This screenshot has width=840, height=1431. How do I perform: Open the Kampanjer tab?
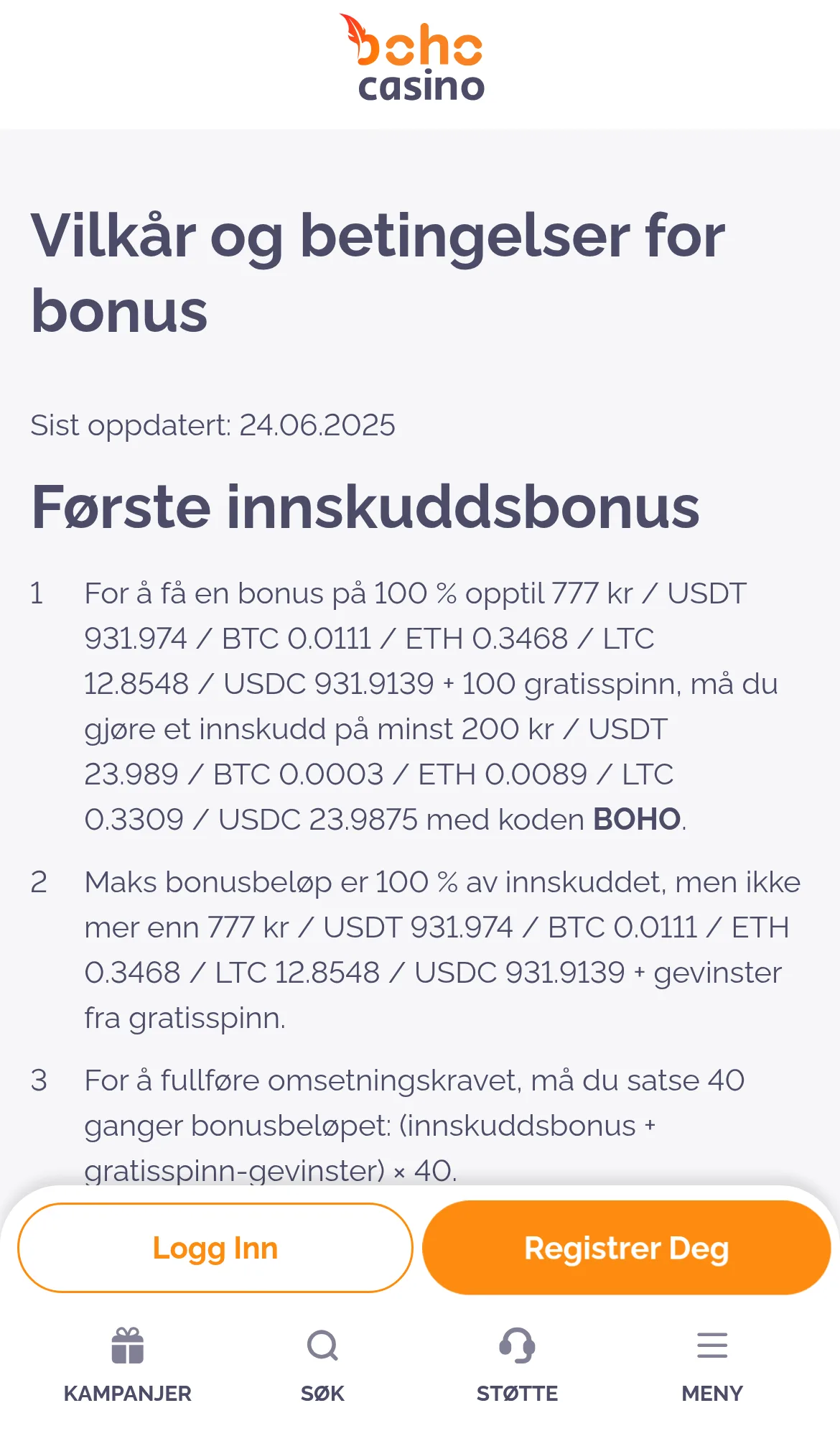(x=128, y=1365)
